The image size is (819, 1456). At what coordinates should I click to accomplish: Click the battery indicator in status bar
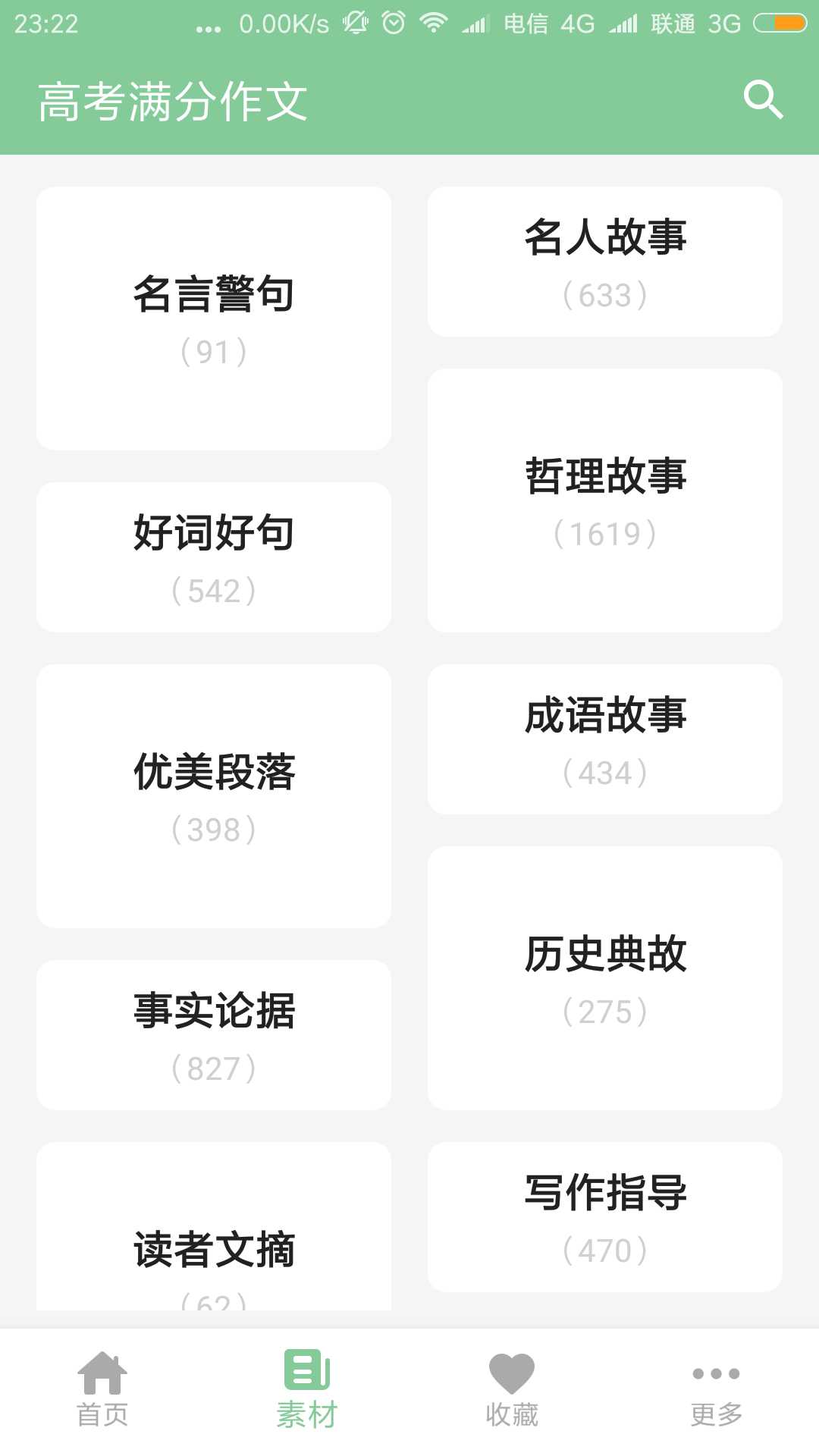[782, 23]
